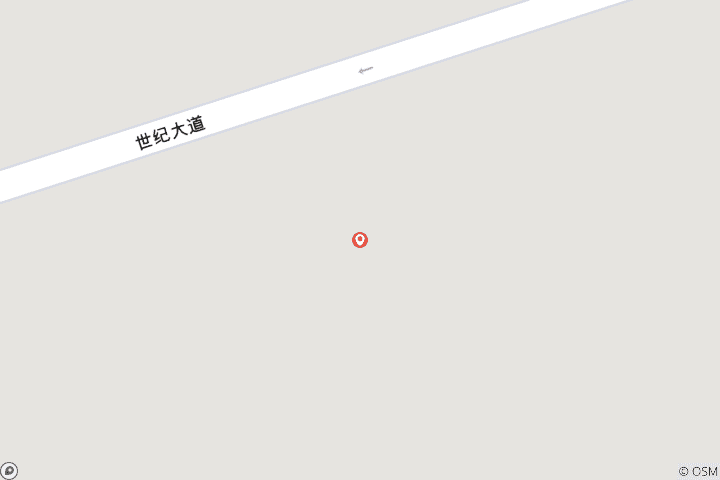Tap the red location marker pin
720x480 pixels.
(360, 240)
